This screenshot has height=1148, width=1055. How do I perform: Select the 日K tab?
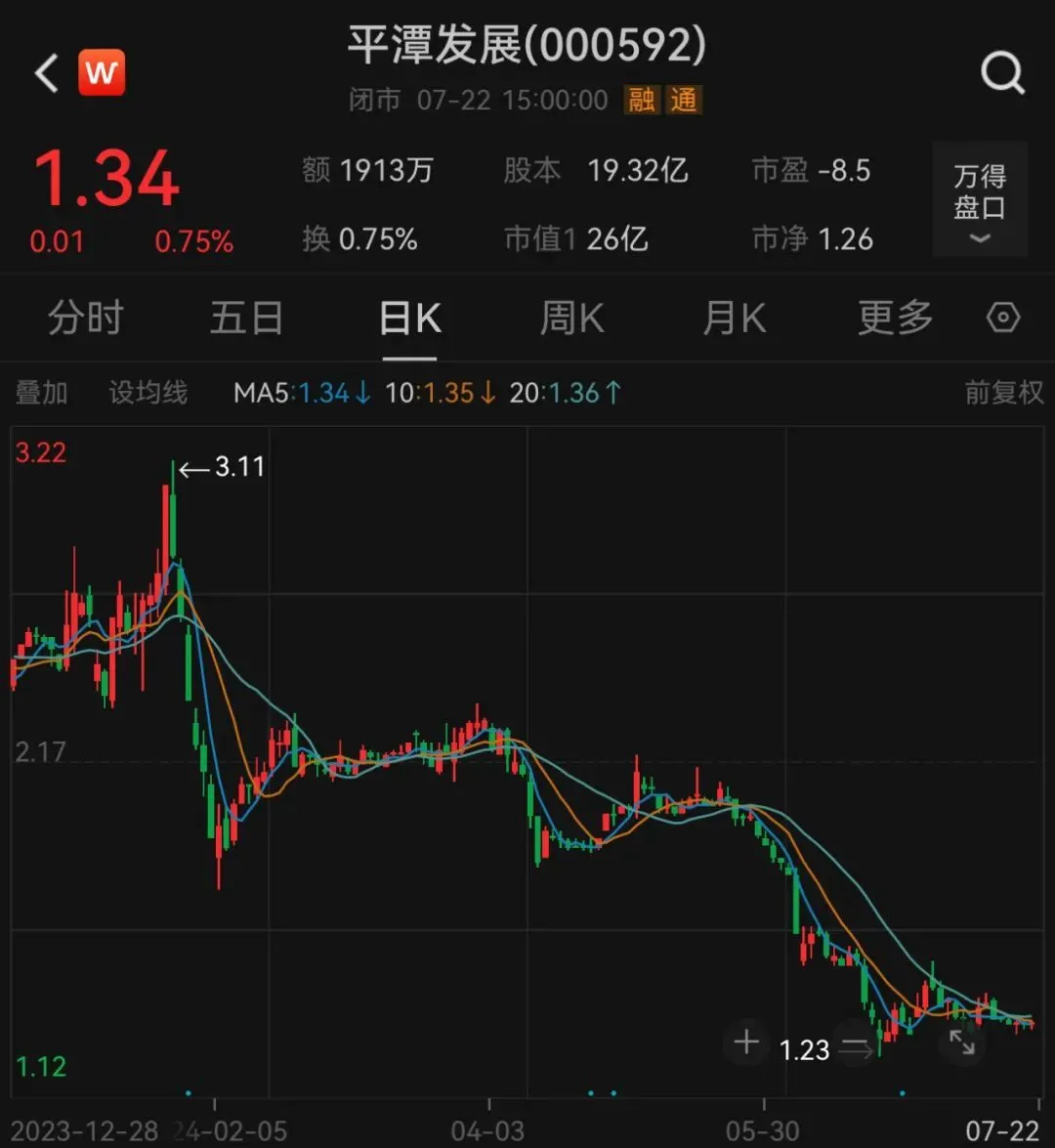click(x=409, y=319)
